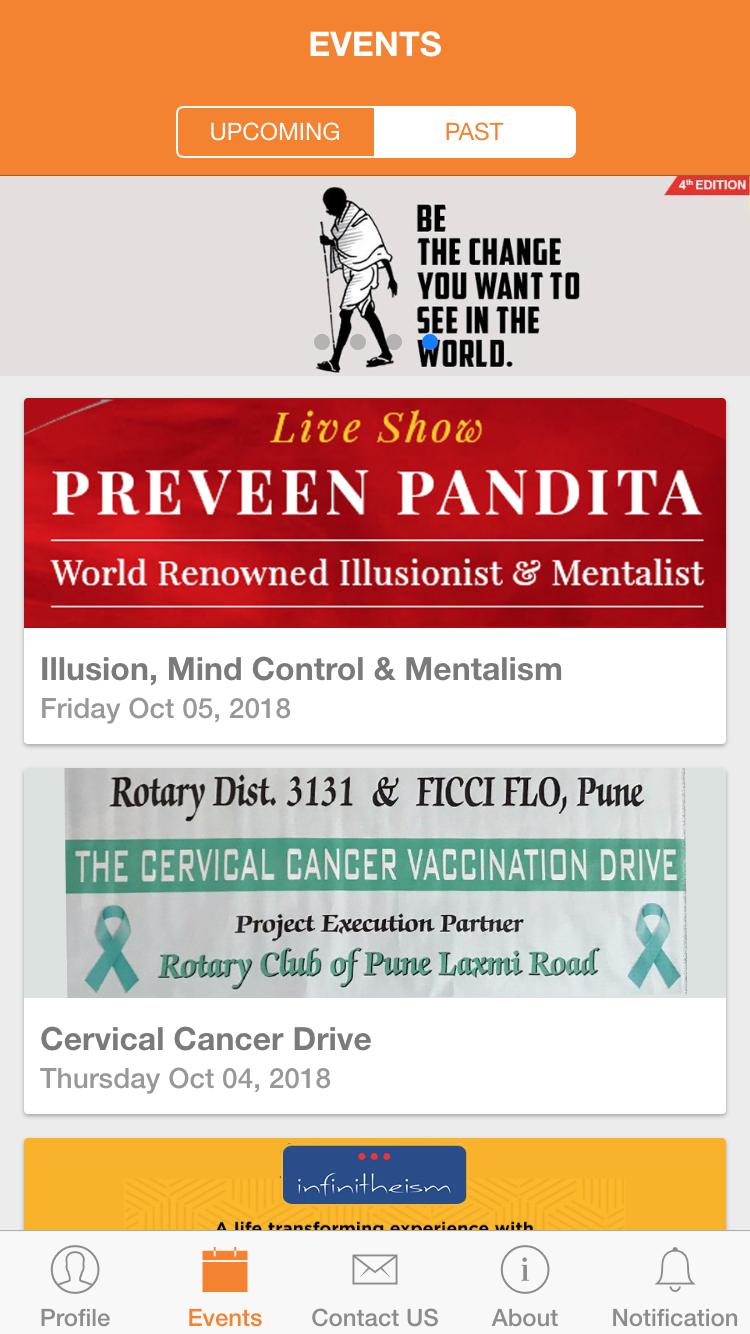View notifications by tapping the bell
750x1334 pixels.
coord(673,1270)
